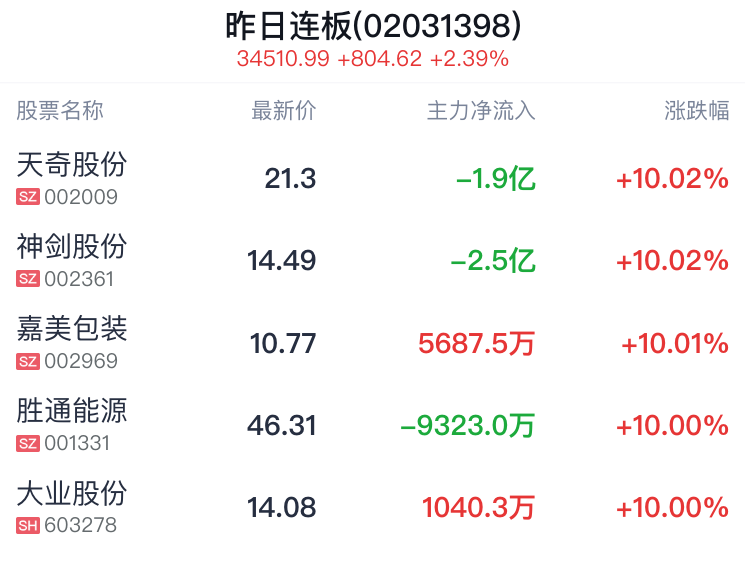745x561 pixels.
Task: Open the 天奇股份 stock row
Action: tap(372, 179)
